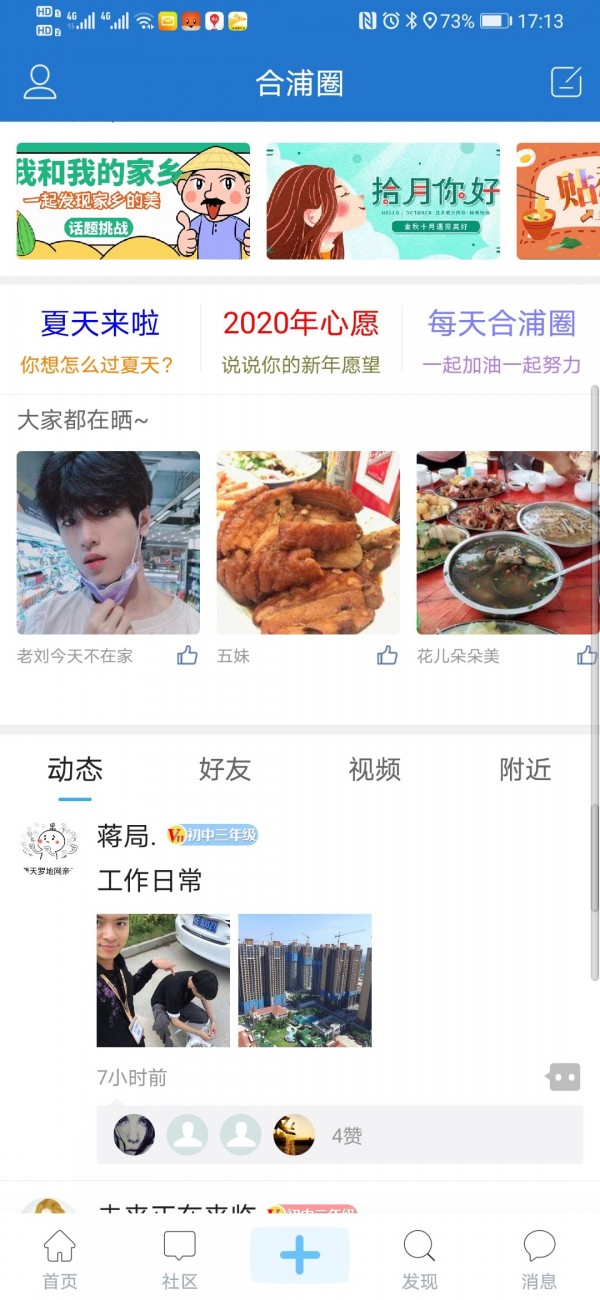The height and width of the screenshot is (1300, 600).
Task: Like the photo from 老刘今天不在家
Action: (x=187, y=656)
